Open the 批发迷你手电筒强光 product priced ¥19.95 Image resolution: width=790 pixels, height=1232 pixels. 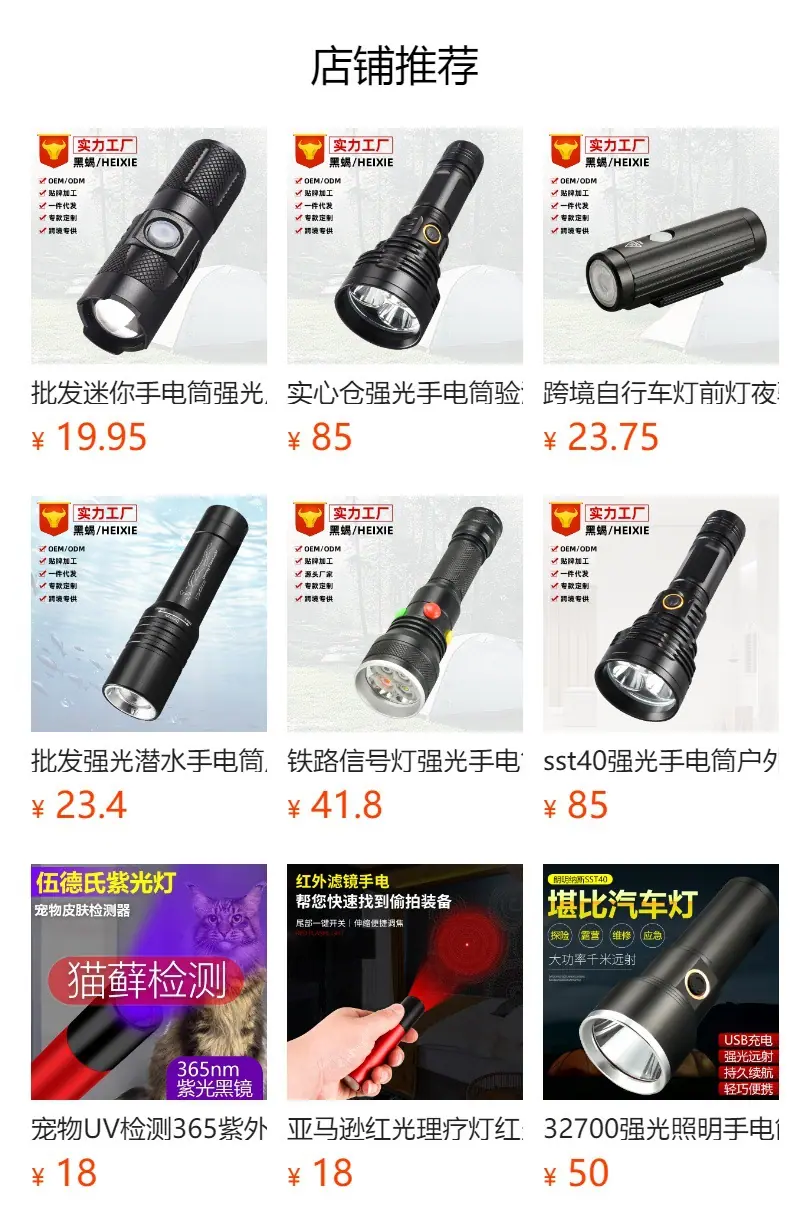pos(149,292)
